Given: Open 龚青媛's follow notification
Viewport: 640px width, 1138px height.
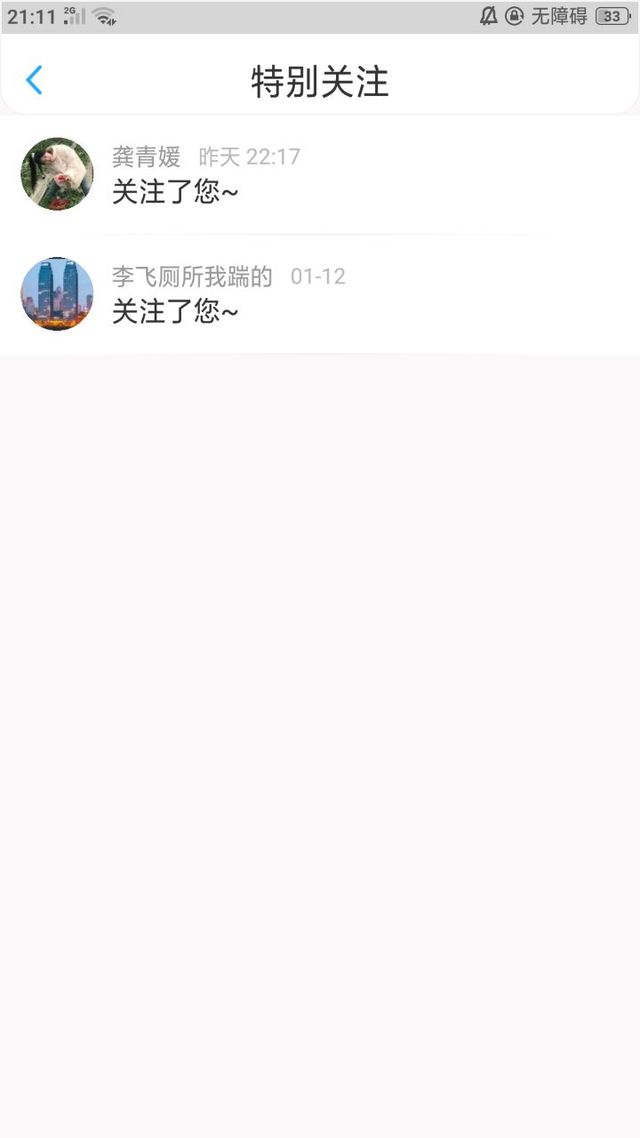Looking at the screenshot, I should tap(320, 174).
